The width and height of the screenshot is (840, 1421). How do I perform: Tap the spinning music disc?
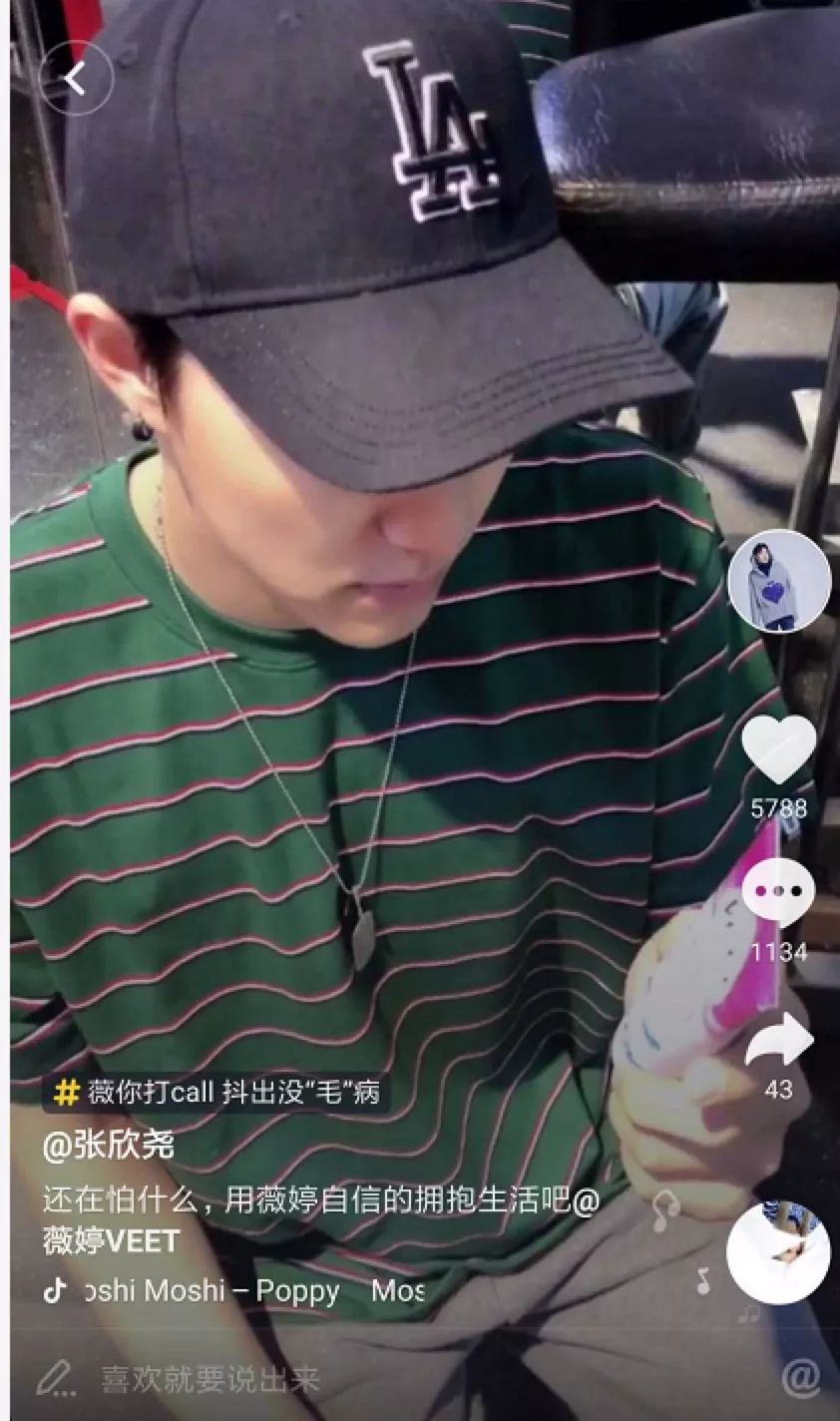[778, 1252]
